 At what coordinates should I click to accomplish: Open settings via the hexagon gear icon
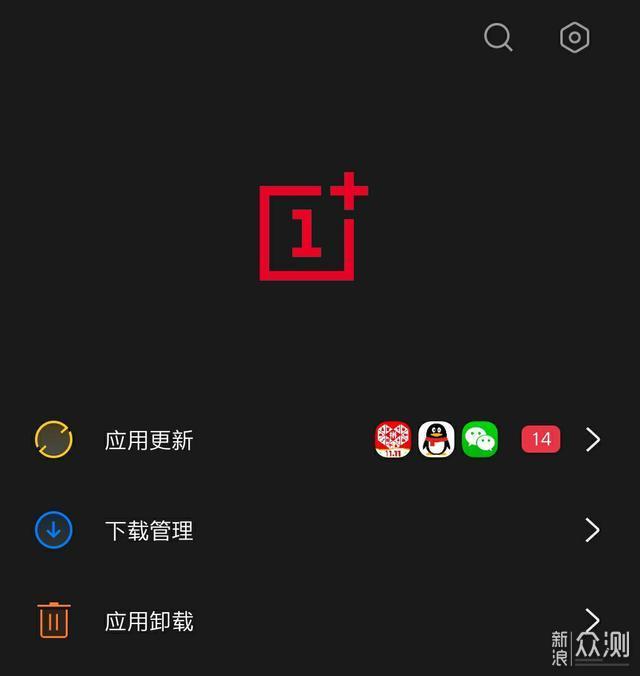pos(574,38)
